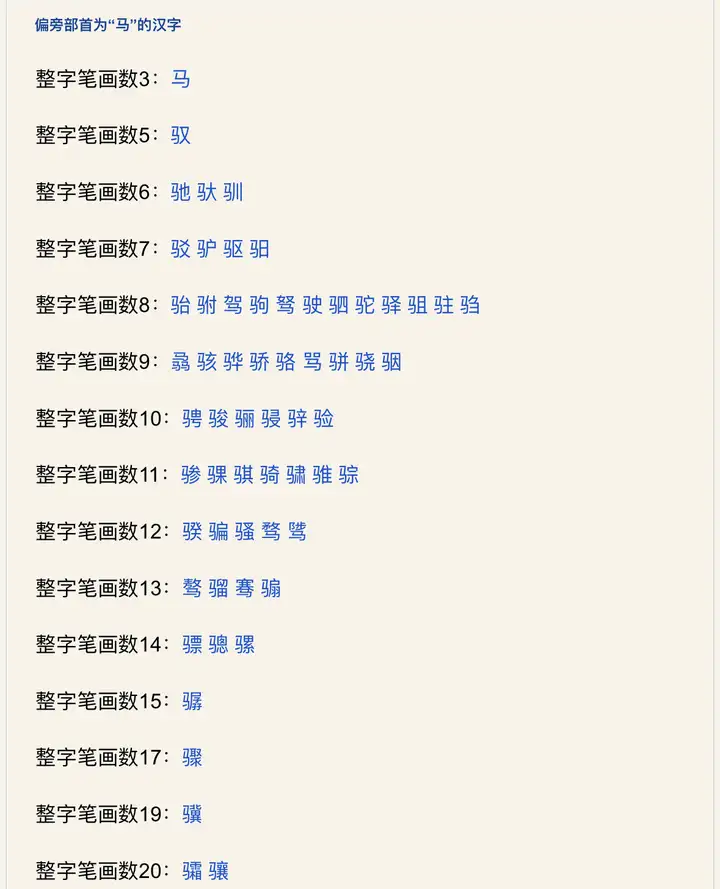
Task: View the character 骑
Action: (270, 475)
